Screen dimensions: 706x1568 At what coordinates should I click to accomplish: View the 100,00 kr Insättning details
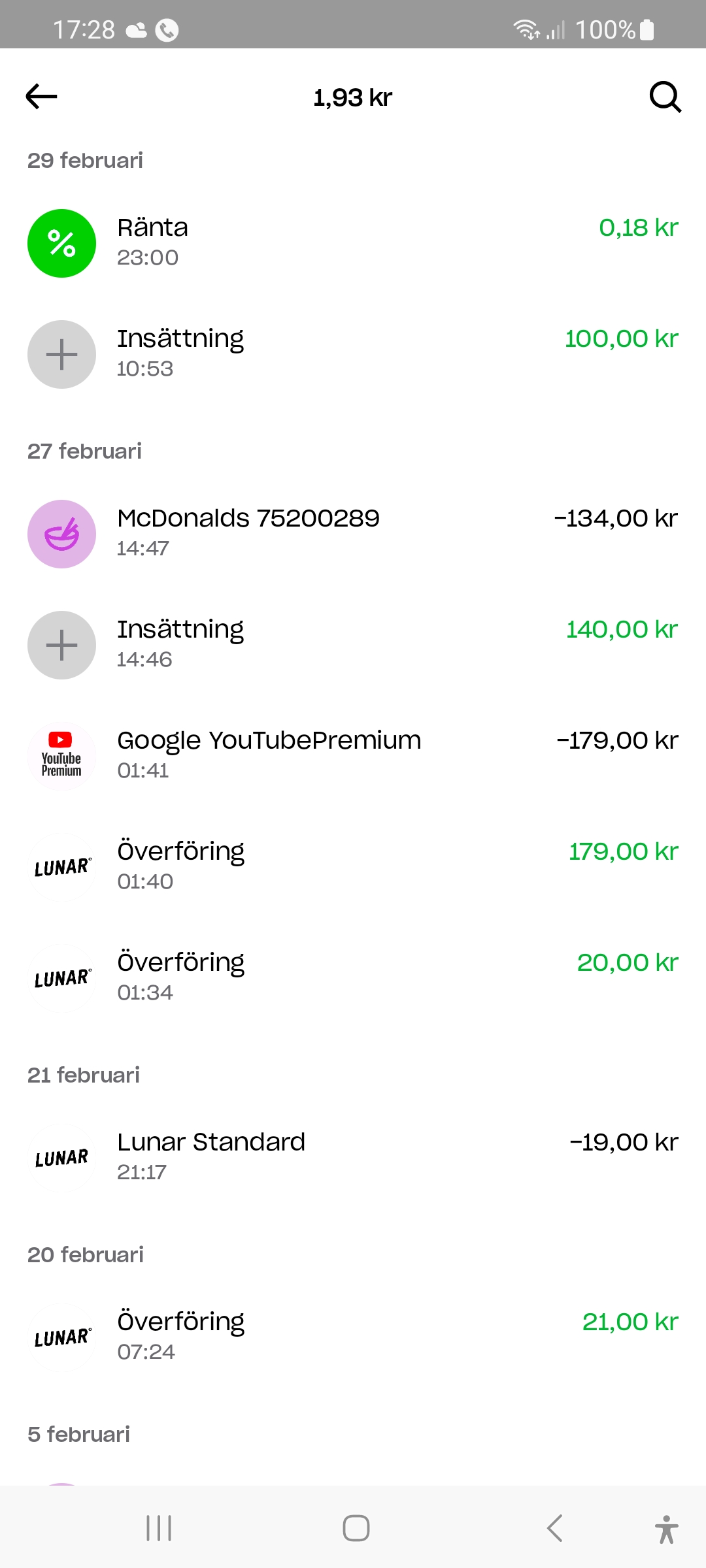click(x=353, y=354)
